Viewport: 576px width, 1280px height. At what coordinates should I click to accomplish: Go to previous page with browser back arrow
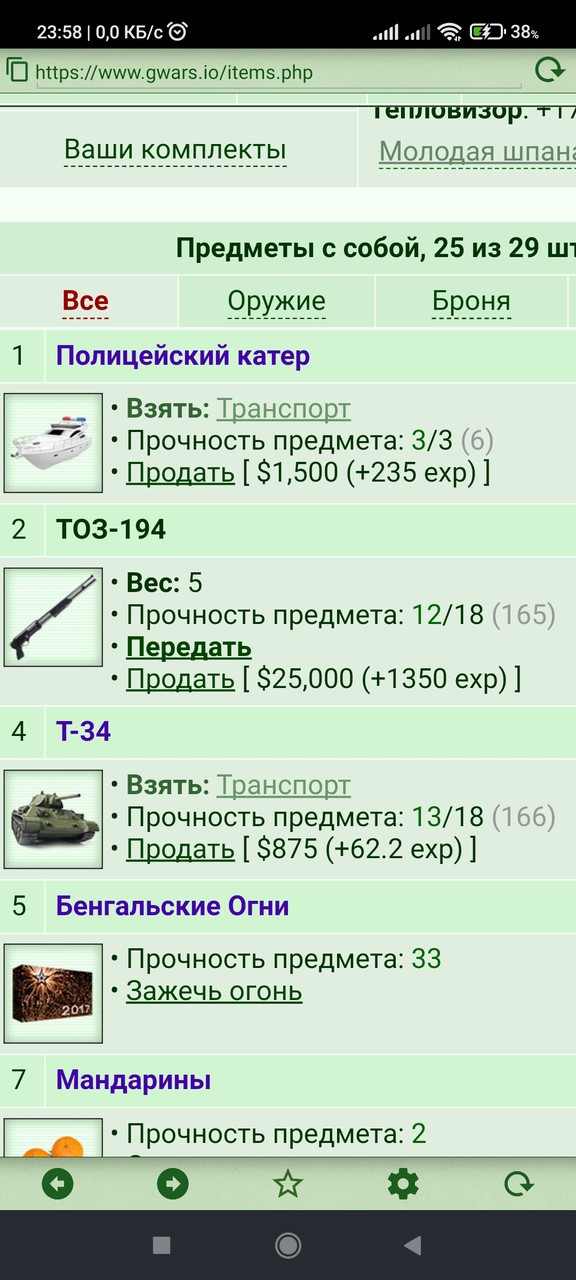(x=57, y=1185)
